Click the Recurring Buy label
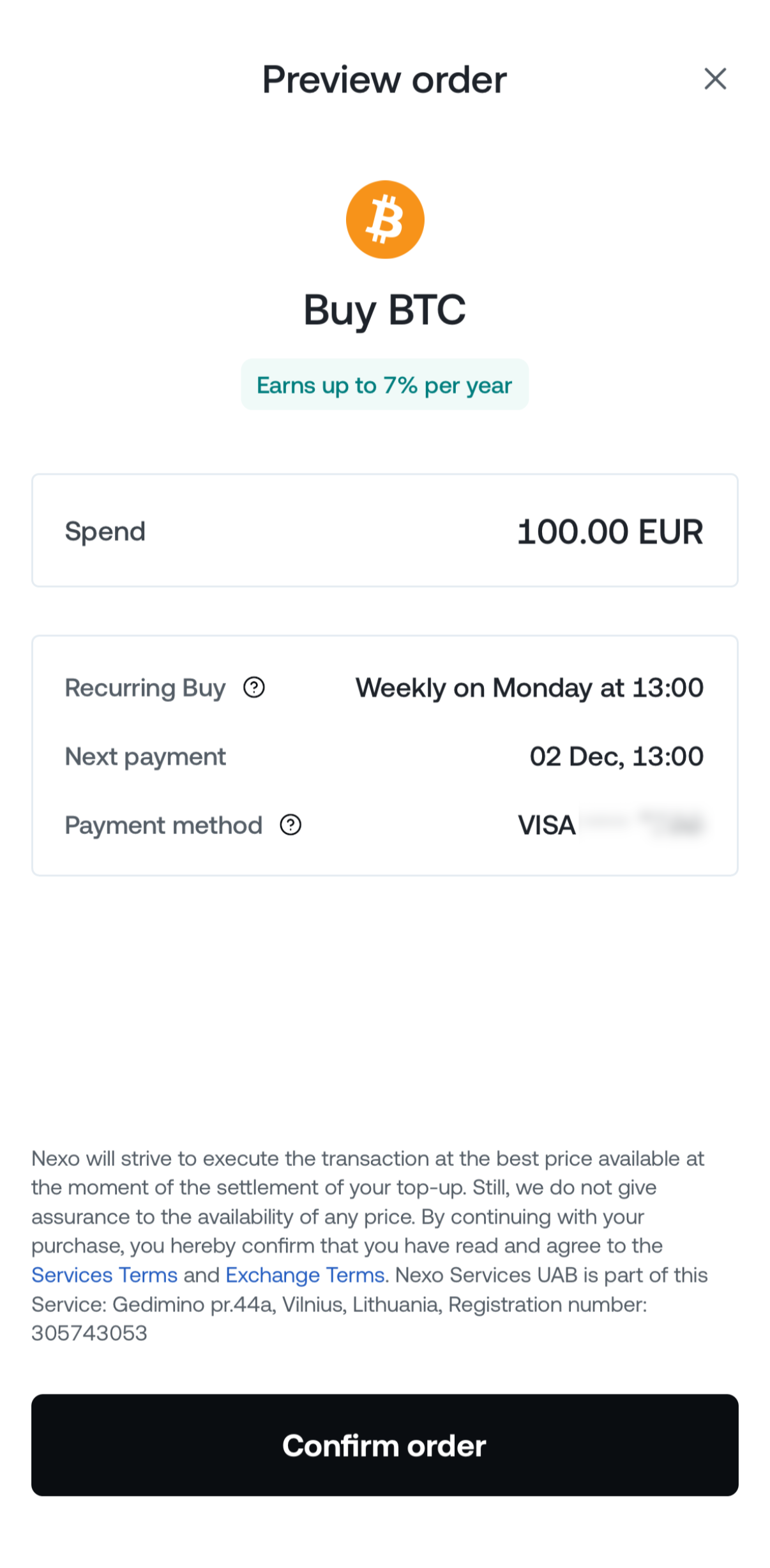Image resolution: width=770 pixels, height=1568 pixels. [144, 688]
